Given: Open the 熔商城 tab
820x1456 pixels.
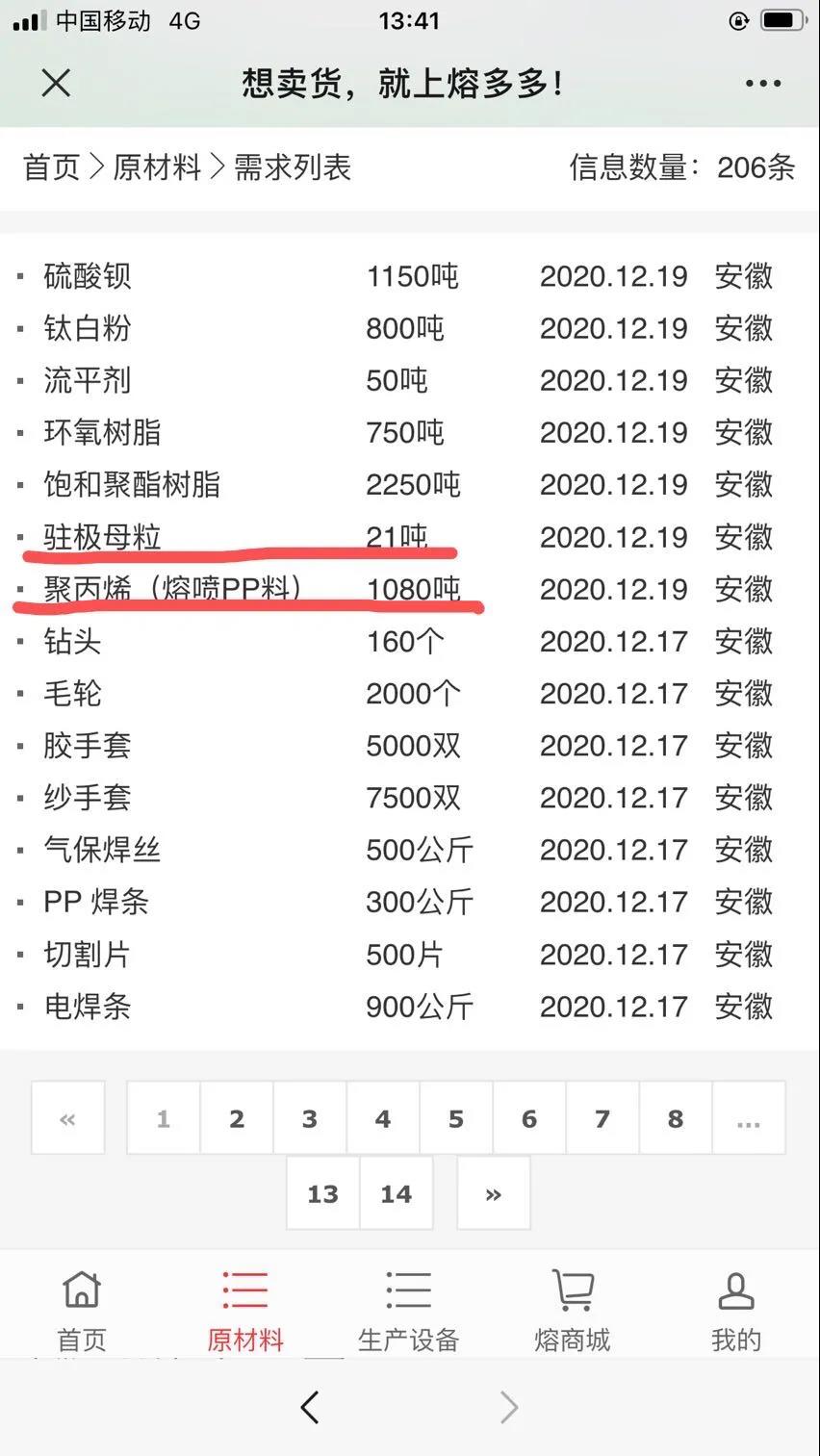Looking at the screenshot, I should (573, 1311).
